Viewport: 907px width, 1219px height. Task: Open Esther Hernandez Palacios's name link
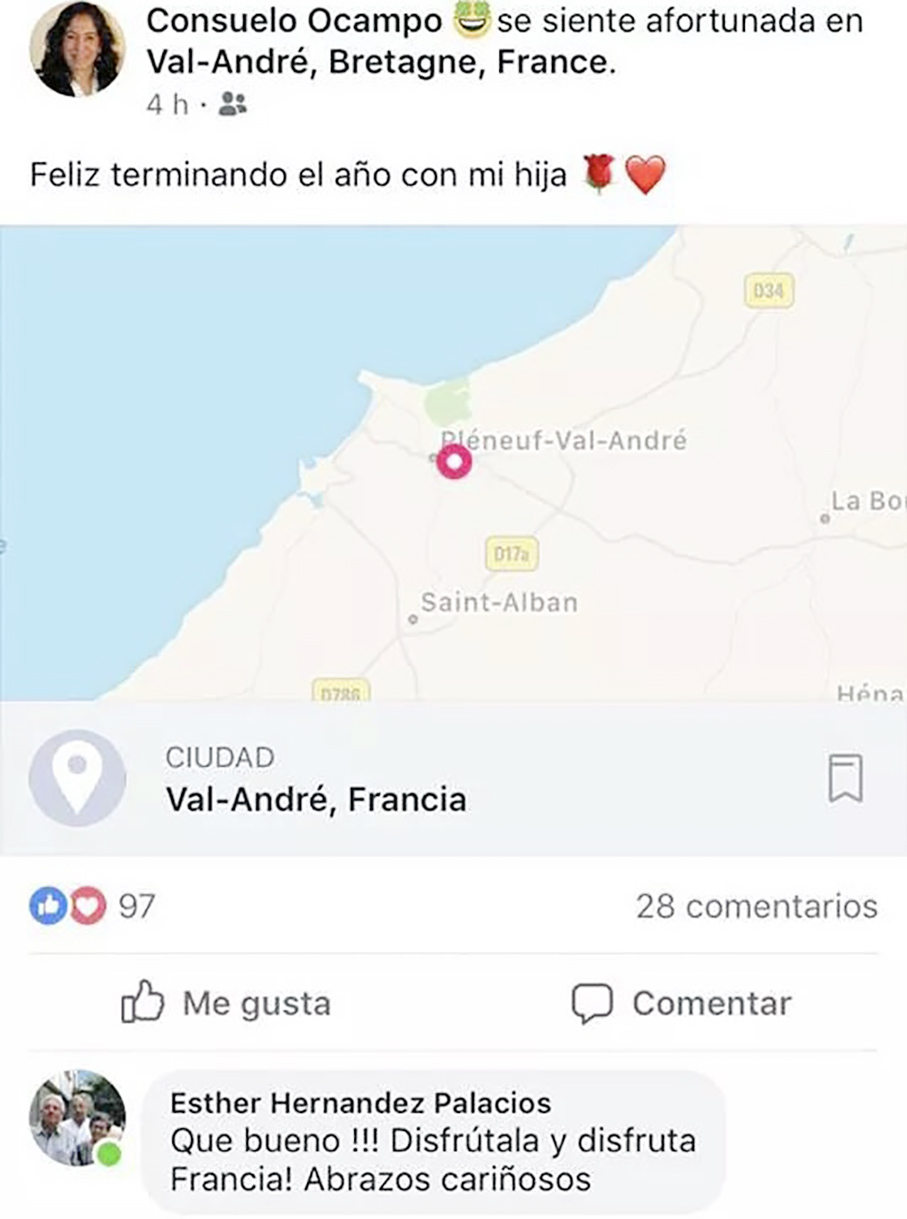pos(360,1103)
